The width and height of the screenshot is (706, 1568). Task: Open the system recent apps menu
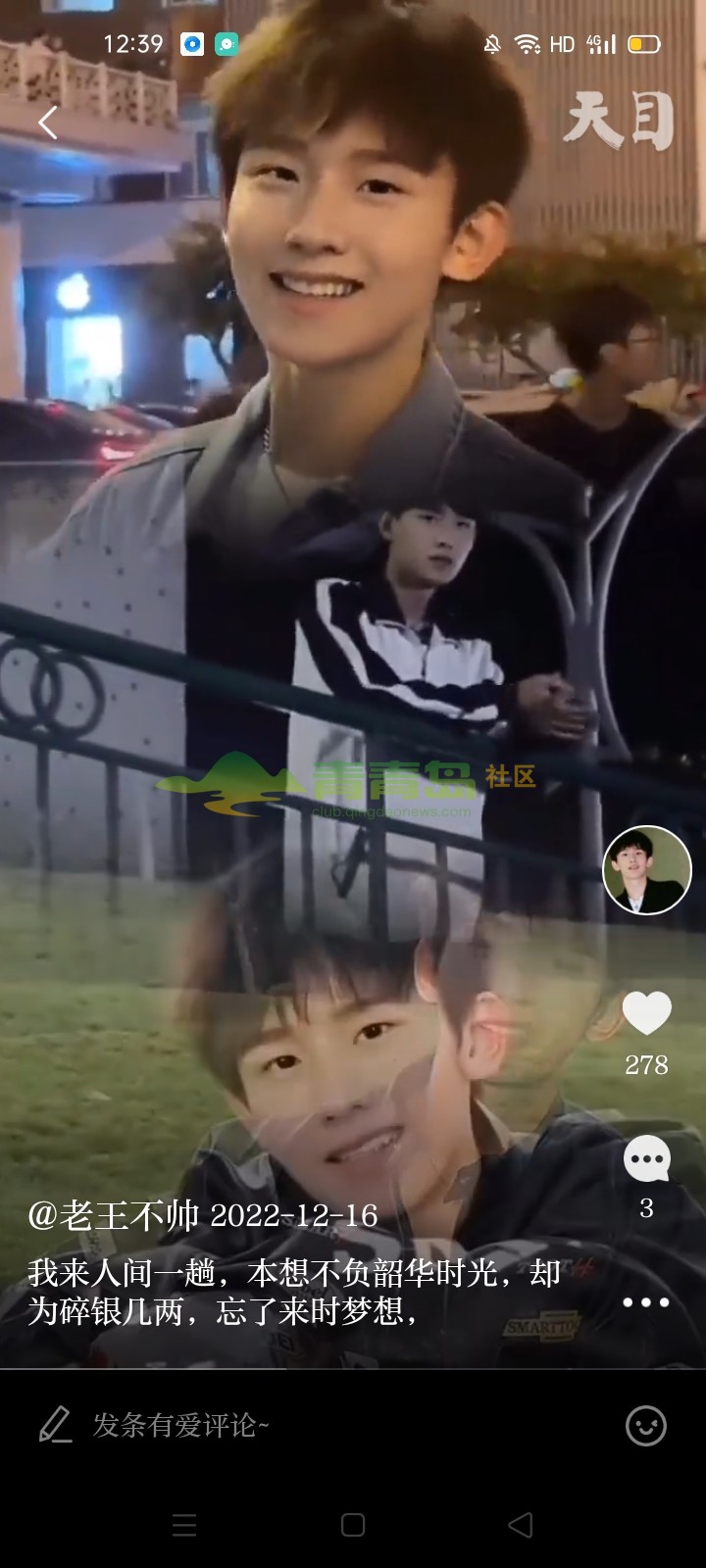click(x=184, y=1525)
